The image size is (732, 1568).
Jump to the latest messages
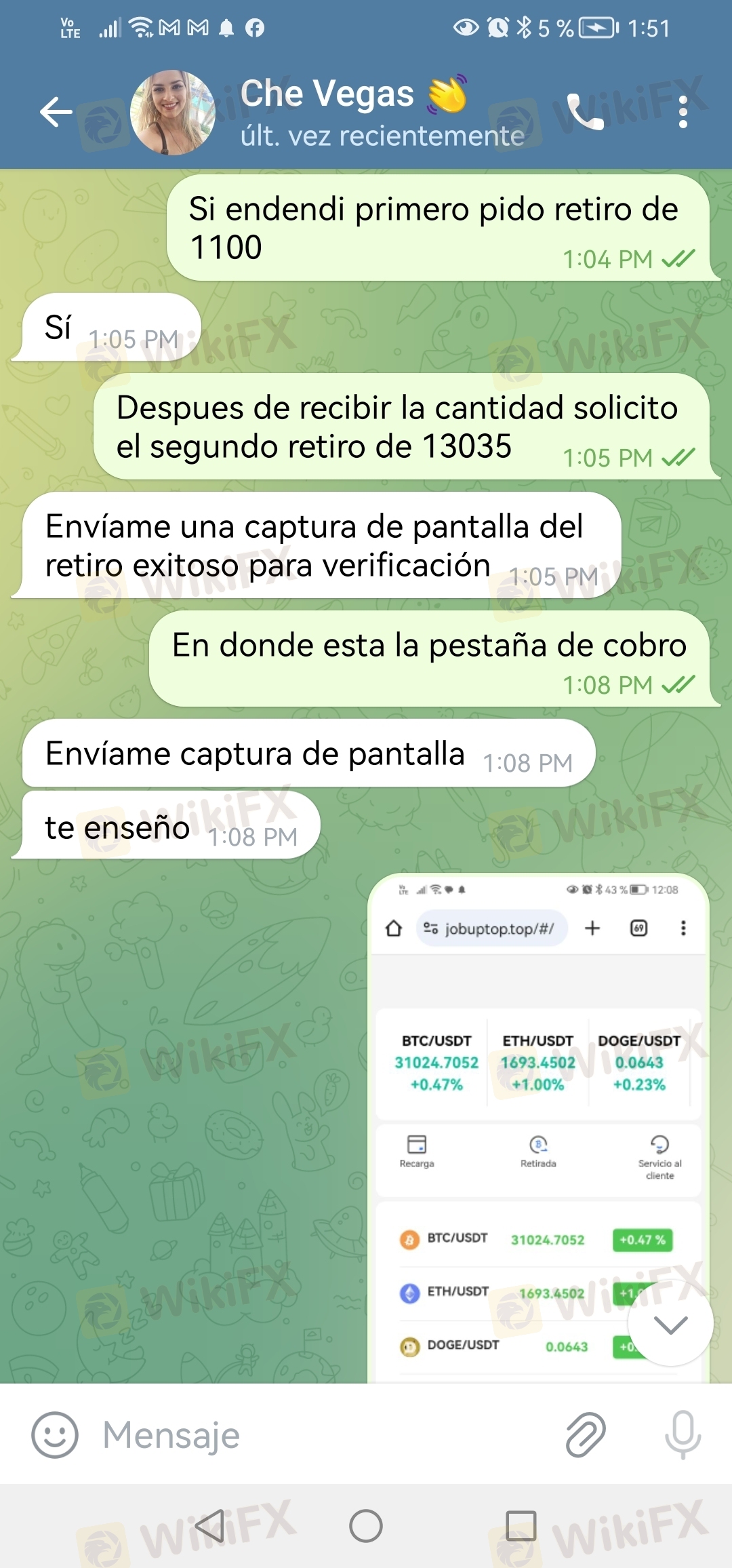670,1325
